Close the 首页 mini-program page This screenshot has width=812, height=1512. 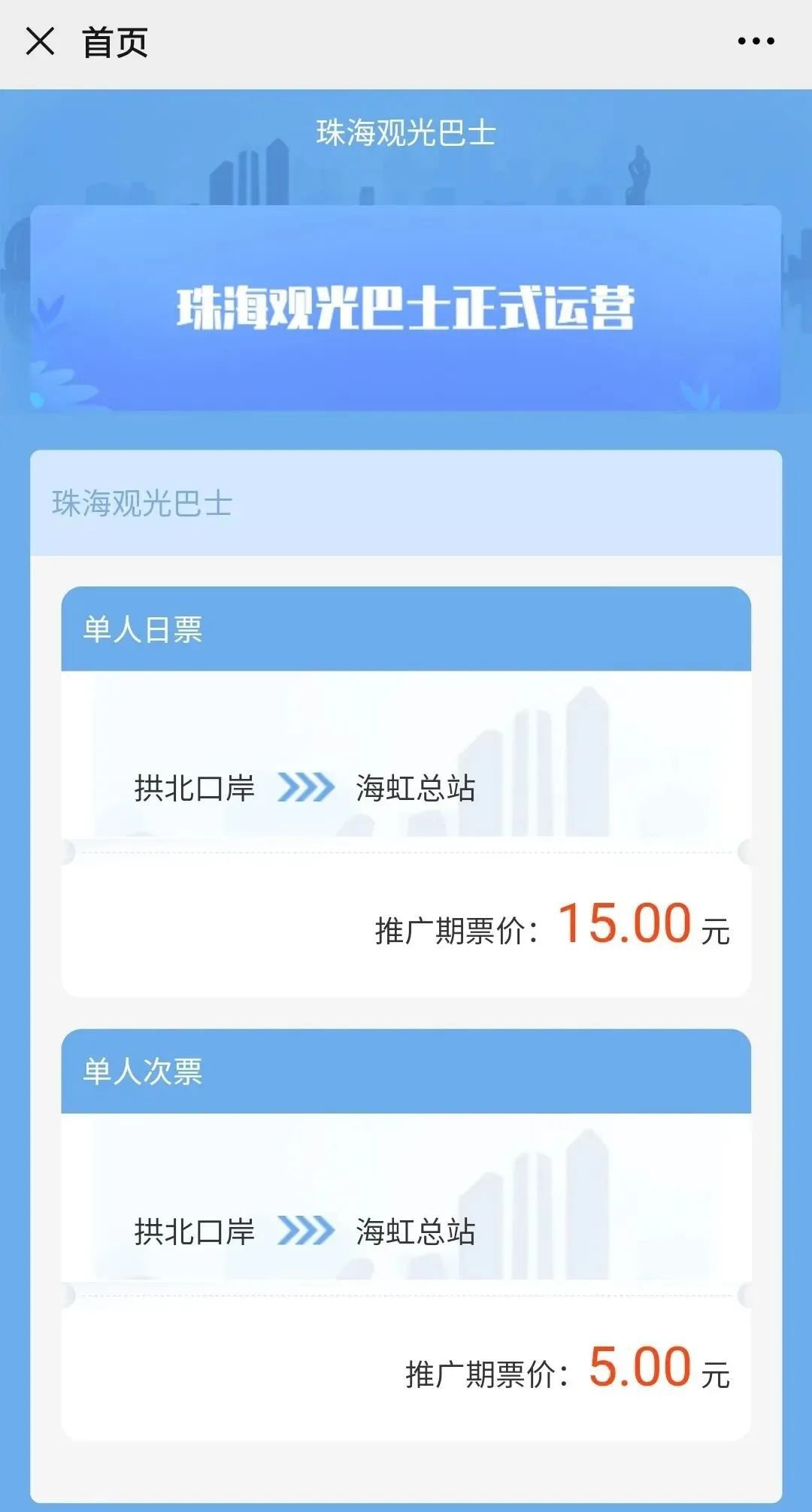click(x=40, y=41)
